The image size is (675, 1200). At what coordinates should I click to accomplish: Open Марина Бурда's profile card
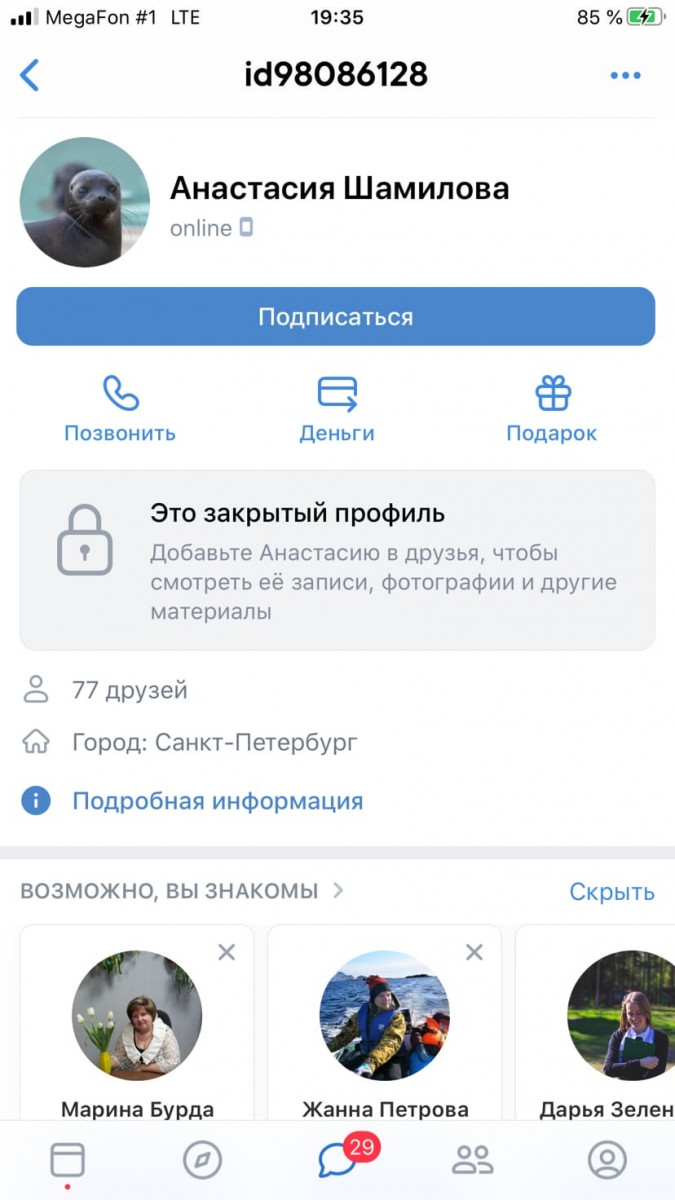point(137,1030)
